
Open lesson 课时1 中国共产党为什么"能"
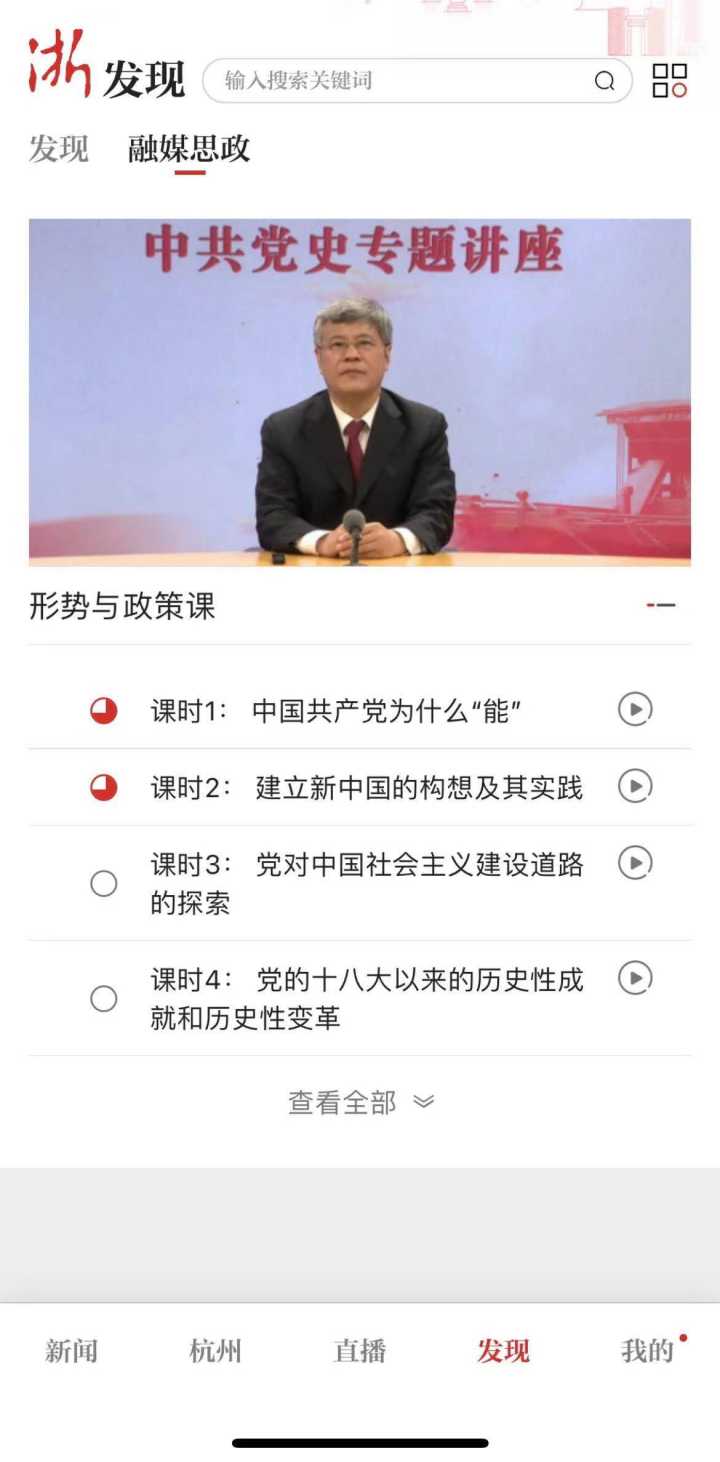386,711
